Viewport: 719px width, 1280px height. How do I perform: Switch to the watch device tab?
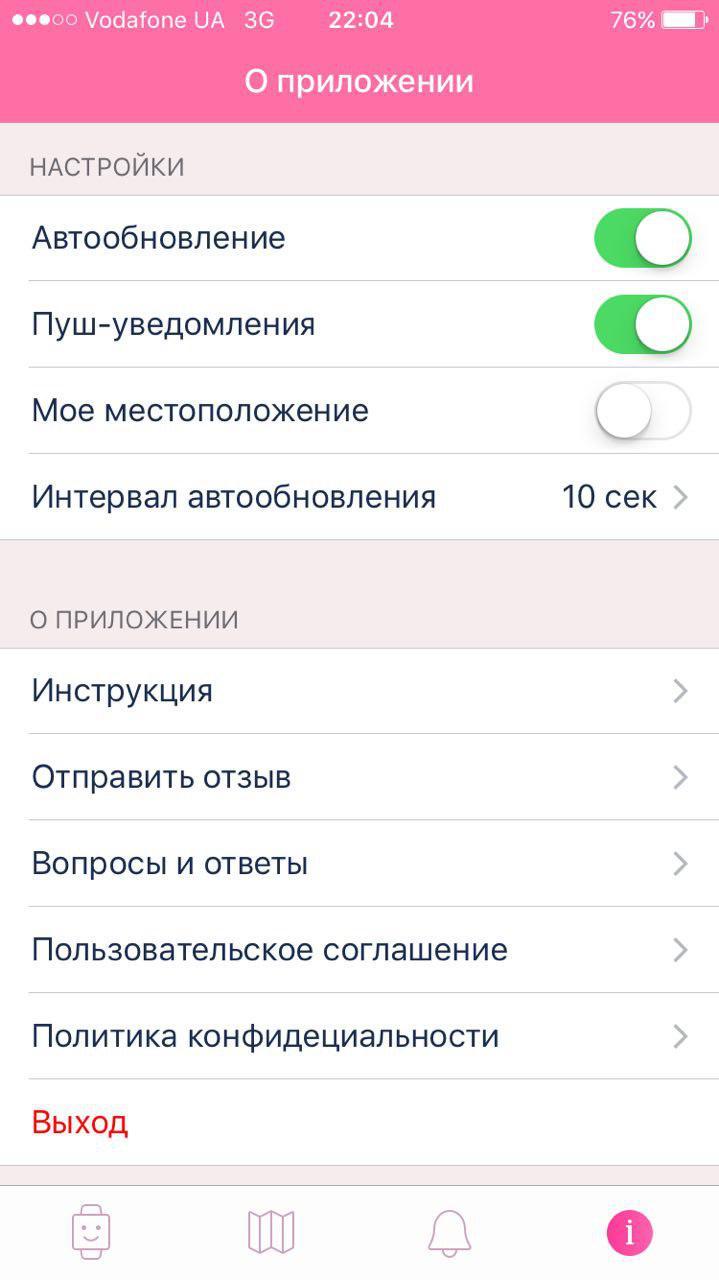[90, 1232]
